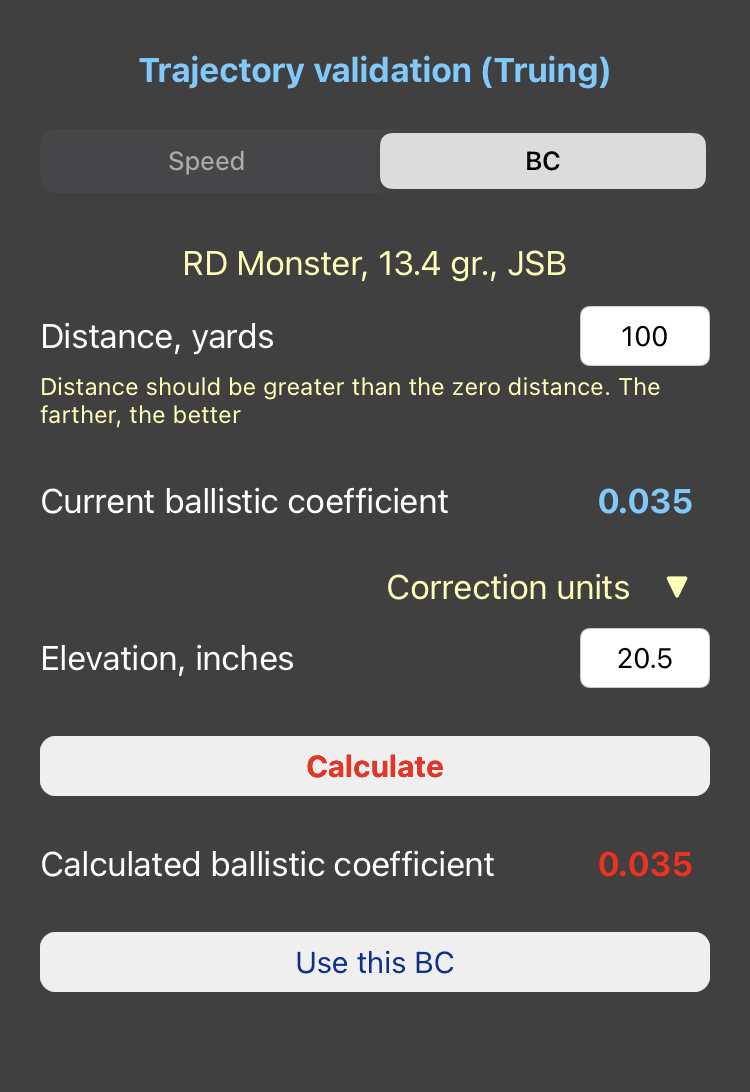750x1092 pixels.
Task: Select the BC segment
Action: coord(542,161)
